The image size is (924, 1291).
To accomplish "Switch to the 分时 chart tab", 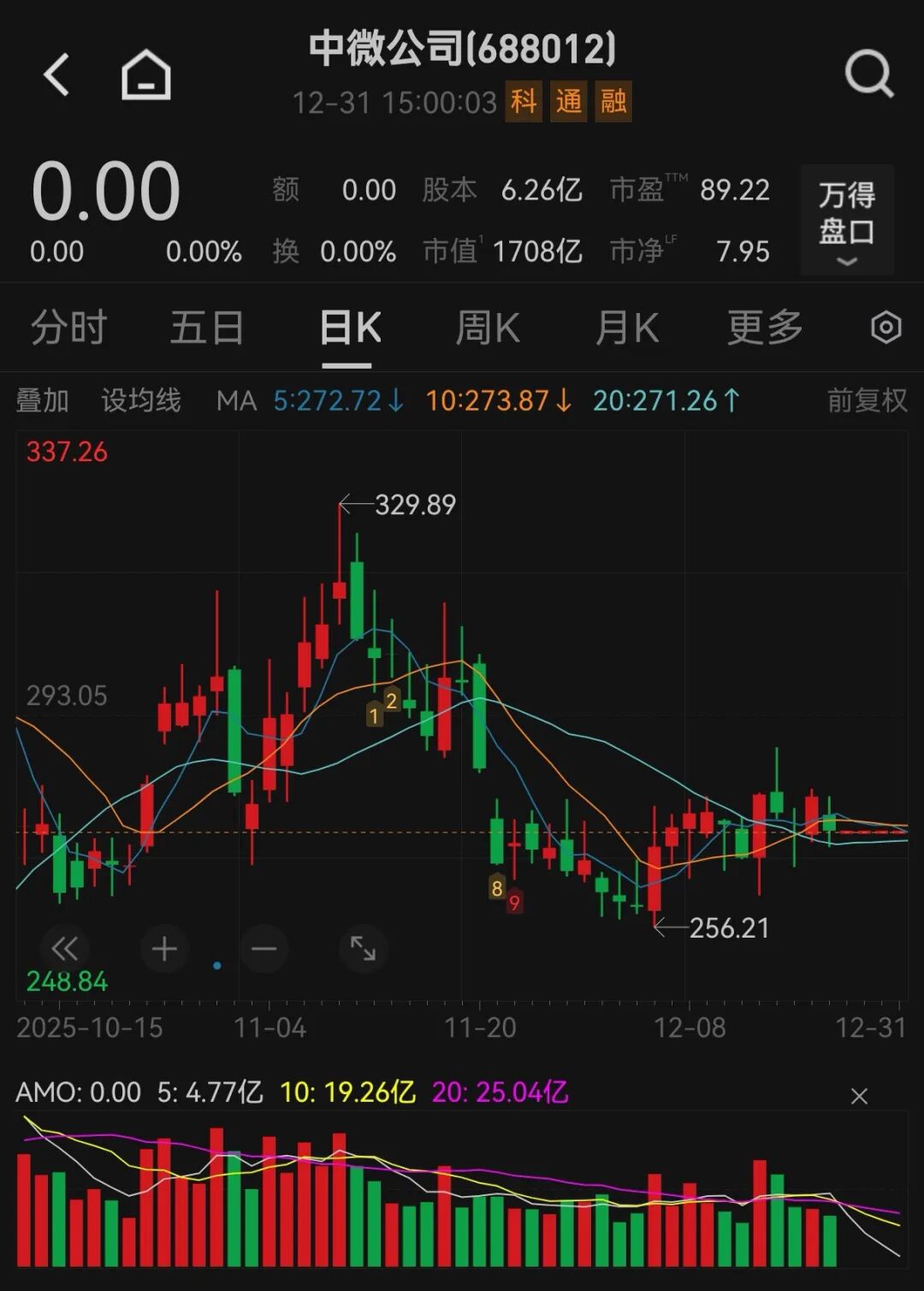I will [68, 328].
